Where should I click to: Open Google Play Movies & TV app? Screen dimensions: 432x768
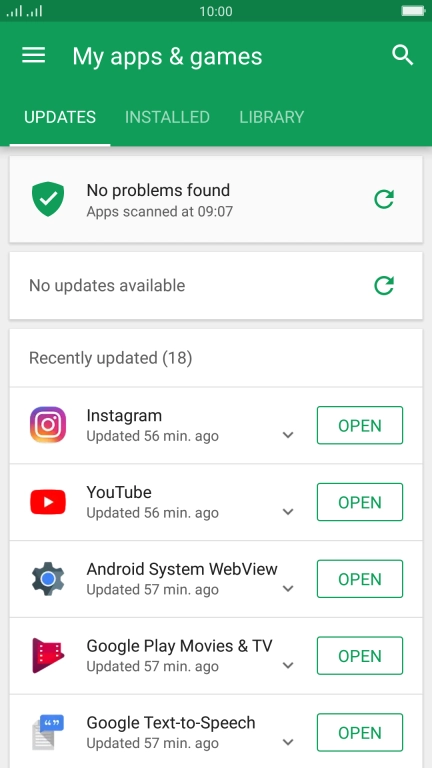[360, 656]
